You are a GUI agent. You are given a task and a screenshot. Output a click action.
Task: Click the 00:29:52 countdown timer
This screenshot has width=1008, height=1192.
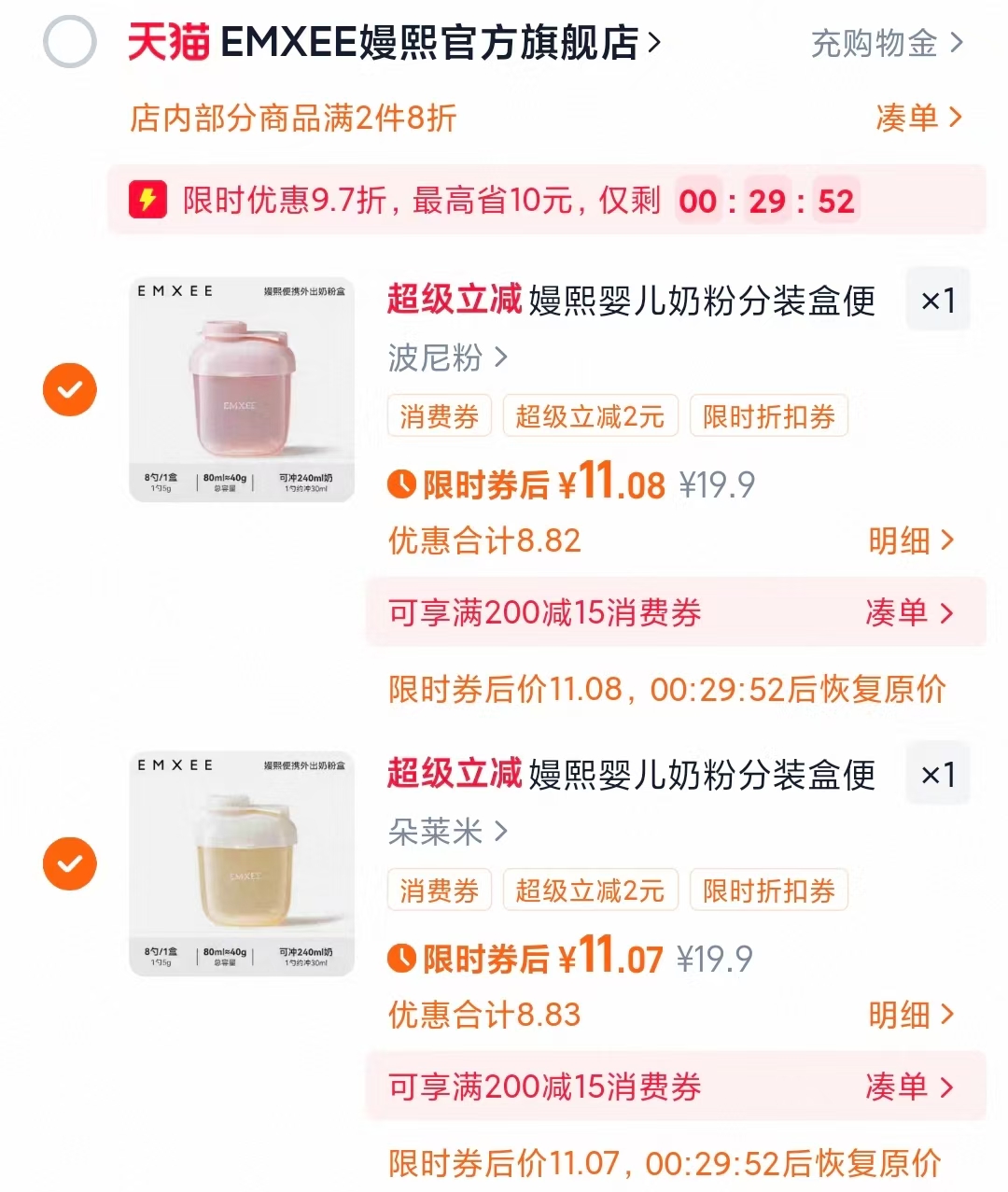(x=767, y=199)
